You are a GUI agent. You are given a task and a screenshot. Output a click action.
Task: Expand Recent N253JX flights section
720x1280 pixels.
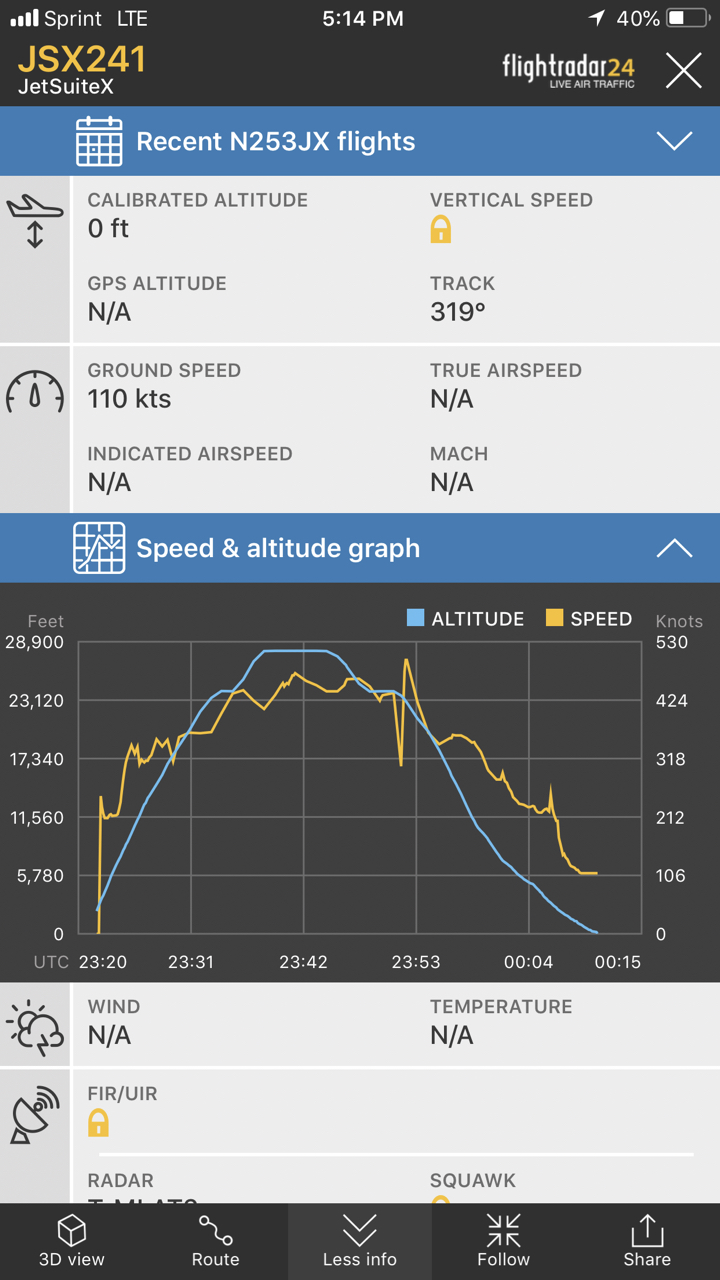point(360,141)
